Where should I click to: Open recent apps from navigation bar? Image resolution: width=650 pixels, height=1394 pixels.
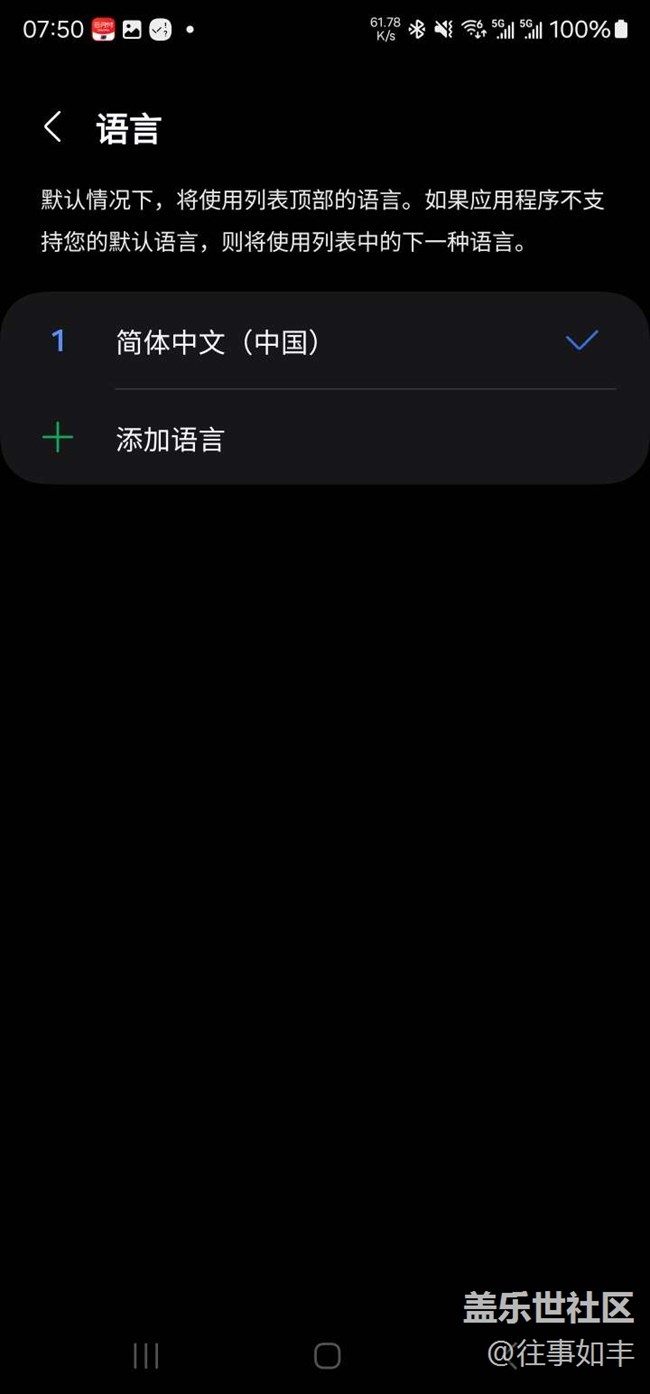tap(146, 1355)
